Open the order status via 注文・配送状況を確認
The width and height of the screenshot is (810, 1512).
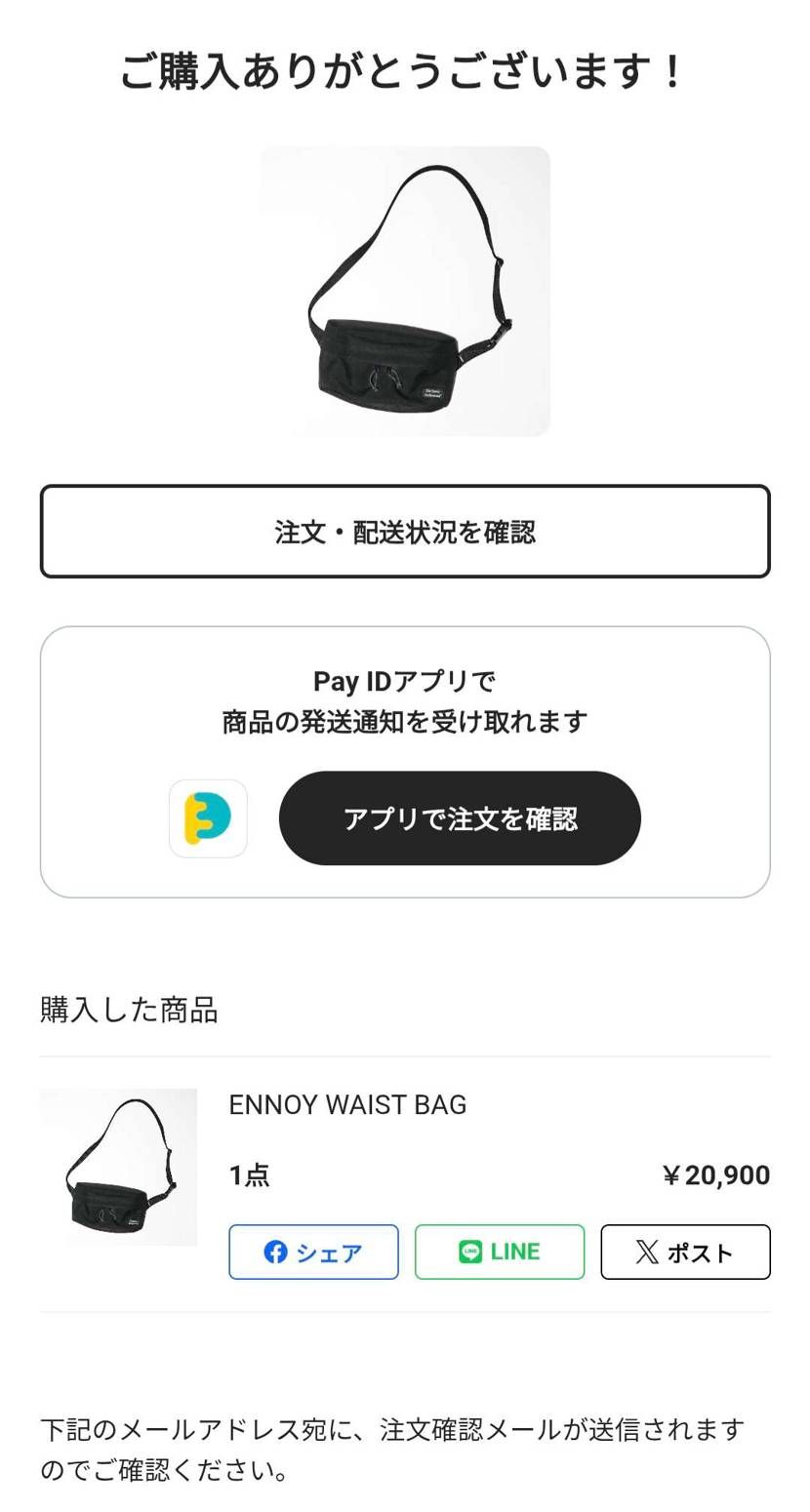coord(405,530)
